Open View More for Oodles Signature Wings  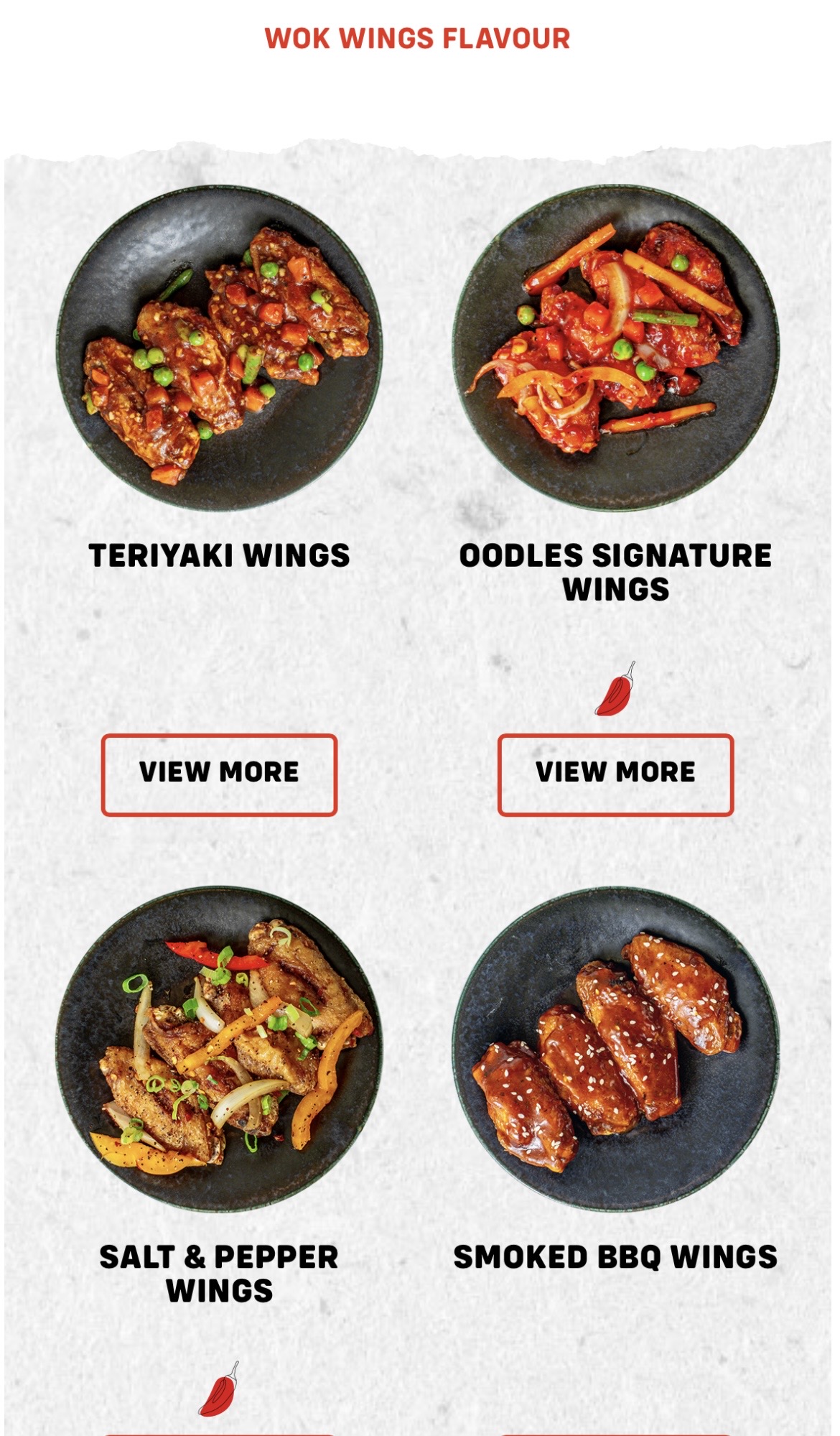click(x=615, y=774)
